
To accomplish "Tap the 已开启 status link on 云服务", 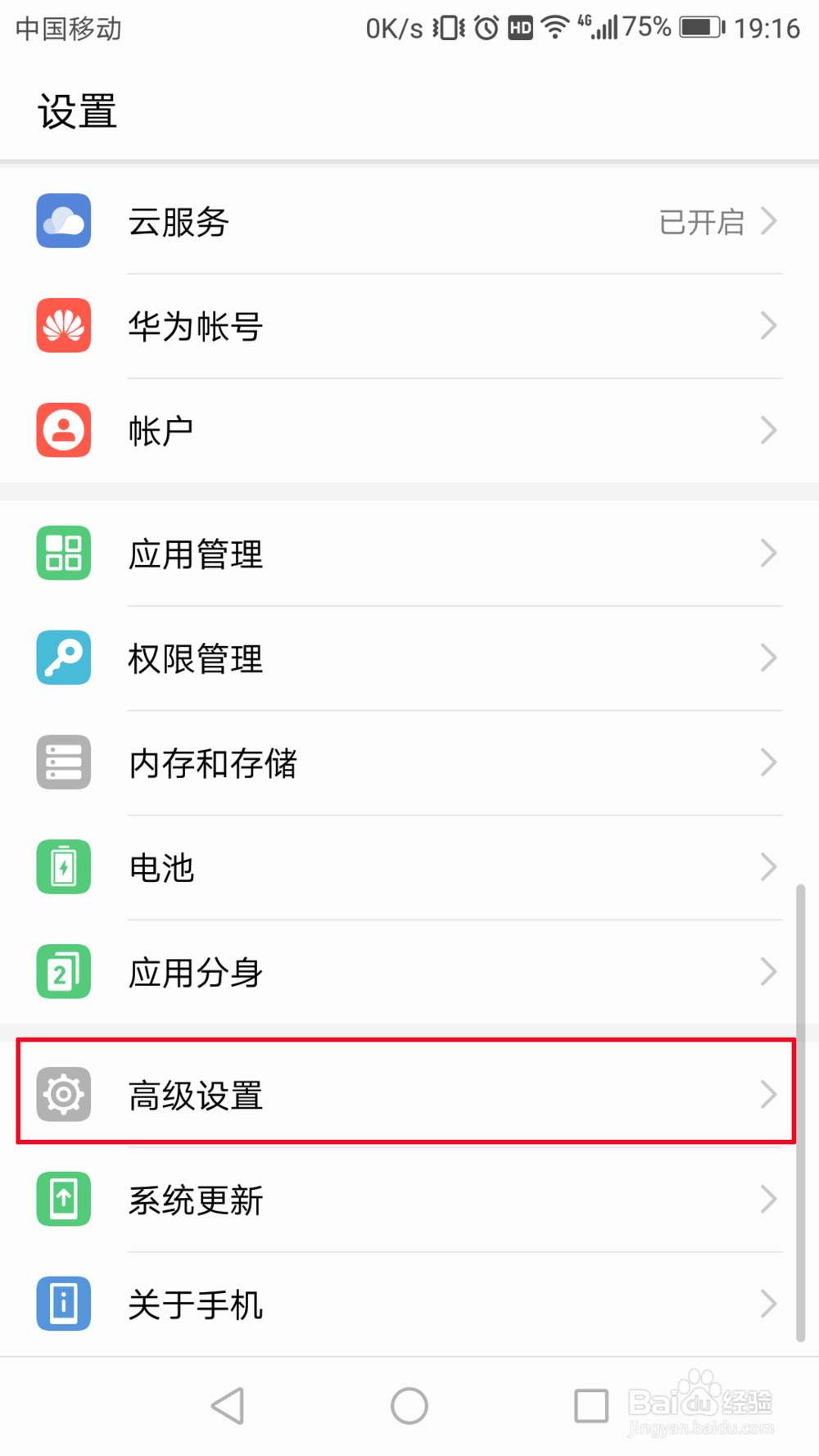I will pos(701,221).
